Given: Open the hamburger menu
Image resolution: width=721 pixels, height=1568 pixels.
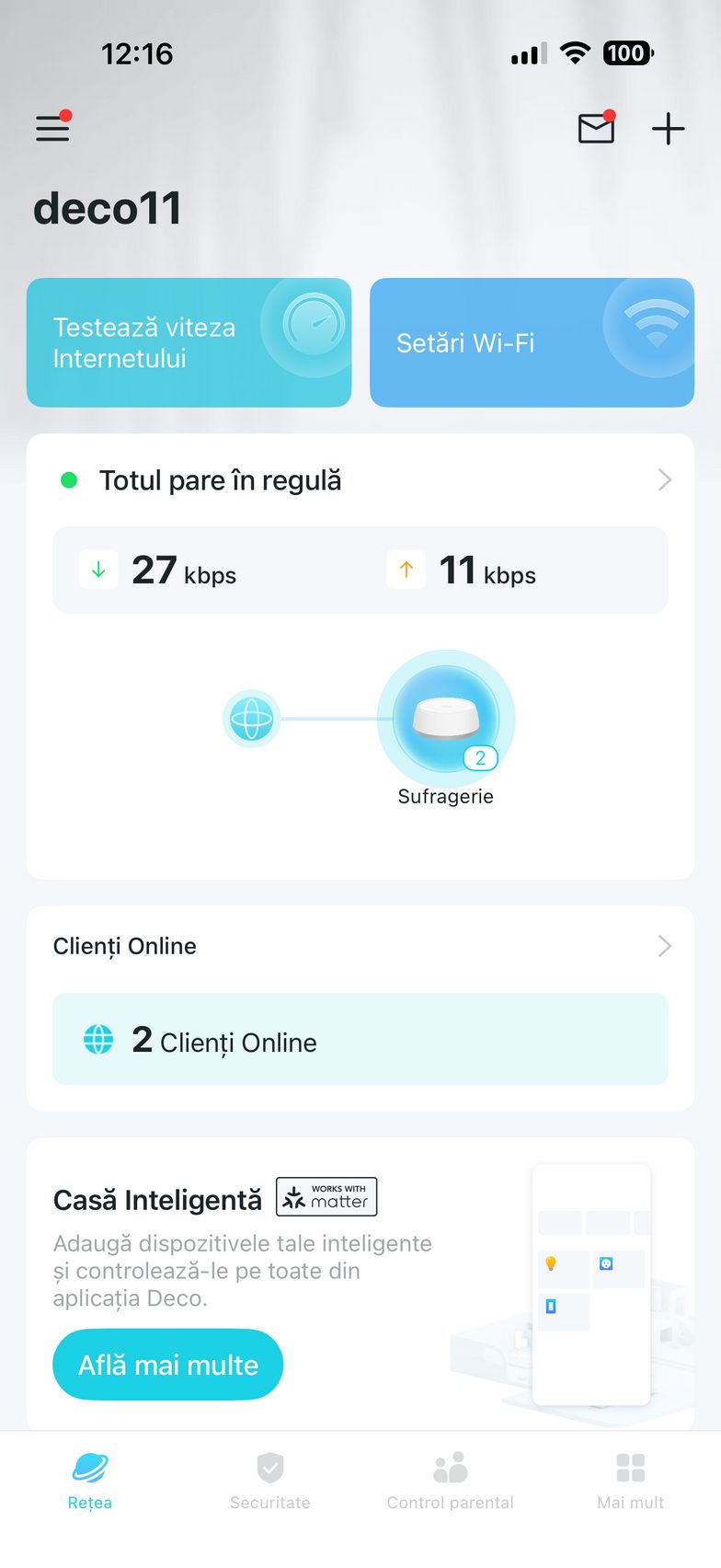Looking at the screenshot, I should pos(53,128).
